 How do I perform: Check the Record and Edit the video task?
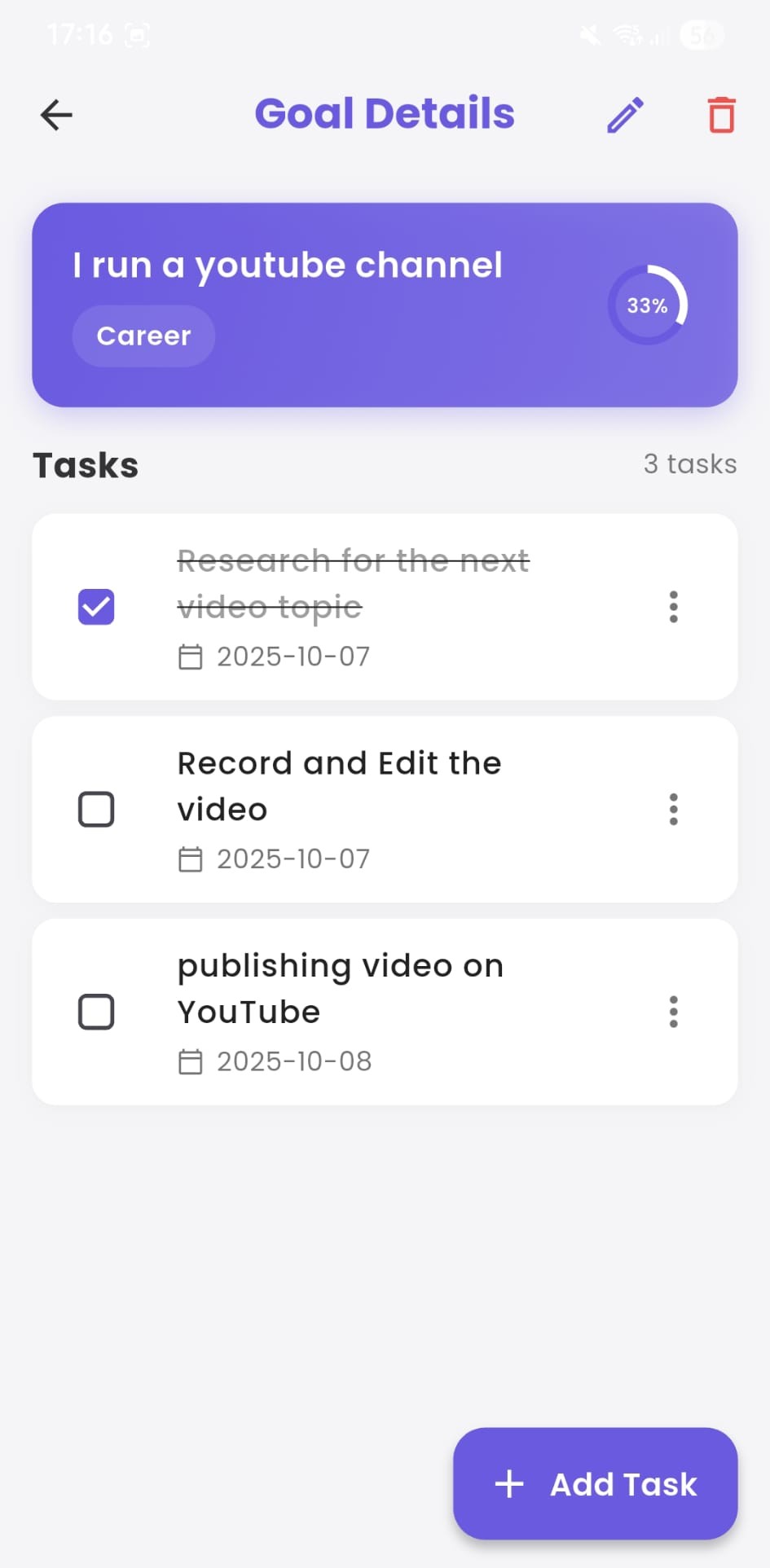coord(95,809)
